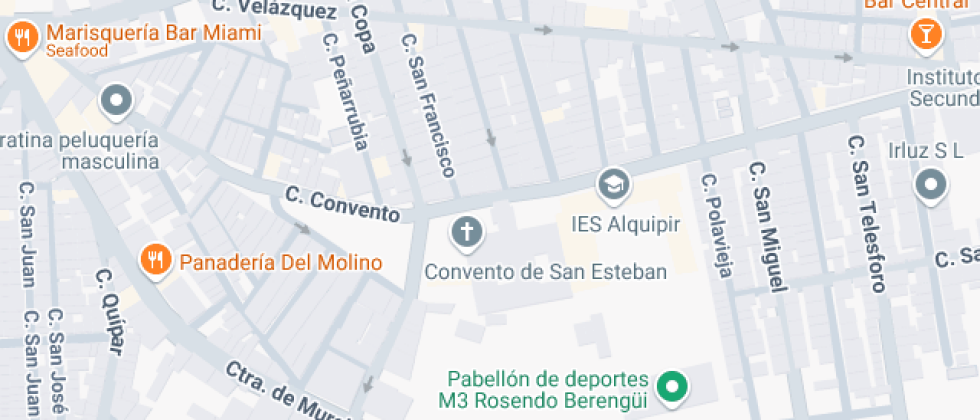Select the Panadería Del Molino pin
The image size is (980, 420).
click(156, 259)
